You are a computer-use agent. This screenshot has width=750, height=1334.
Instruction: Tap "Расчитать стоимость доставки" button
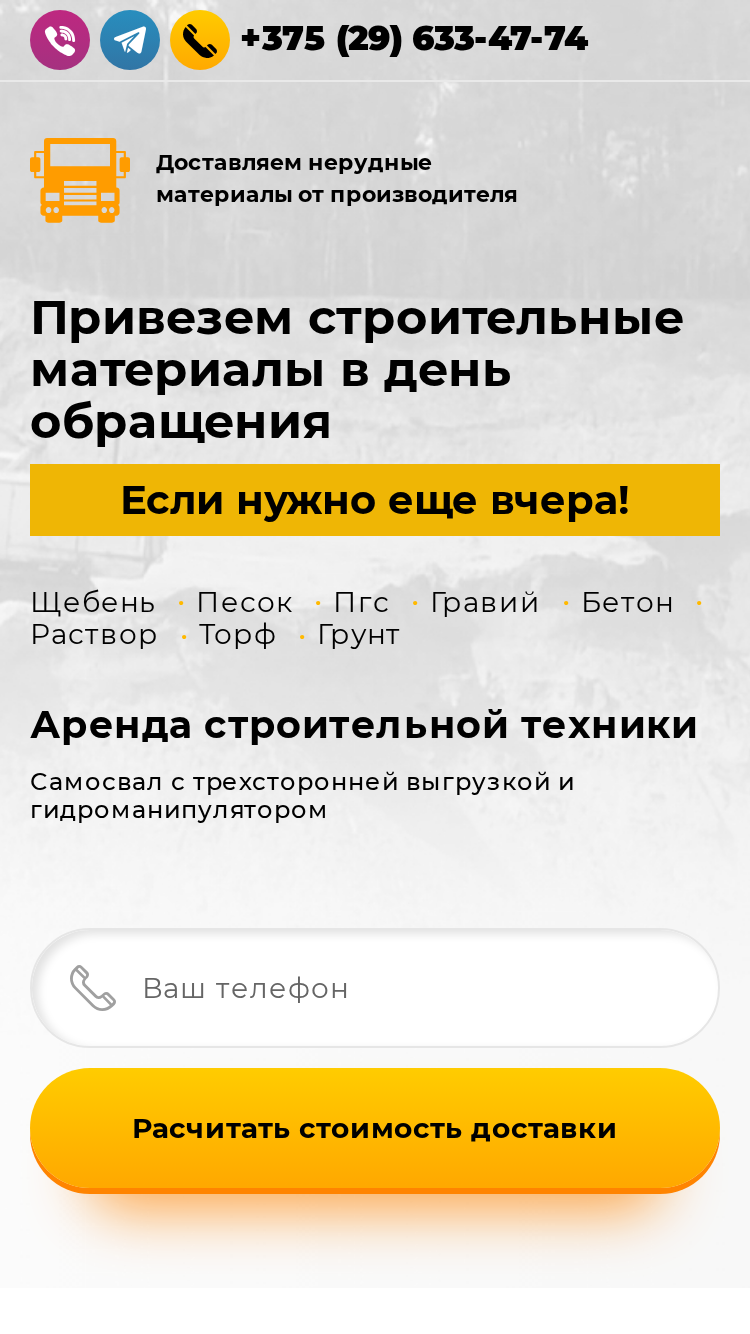375,1129
